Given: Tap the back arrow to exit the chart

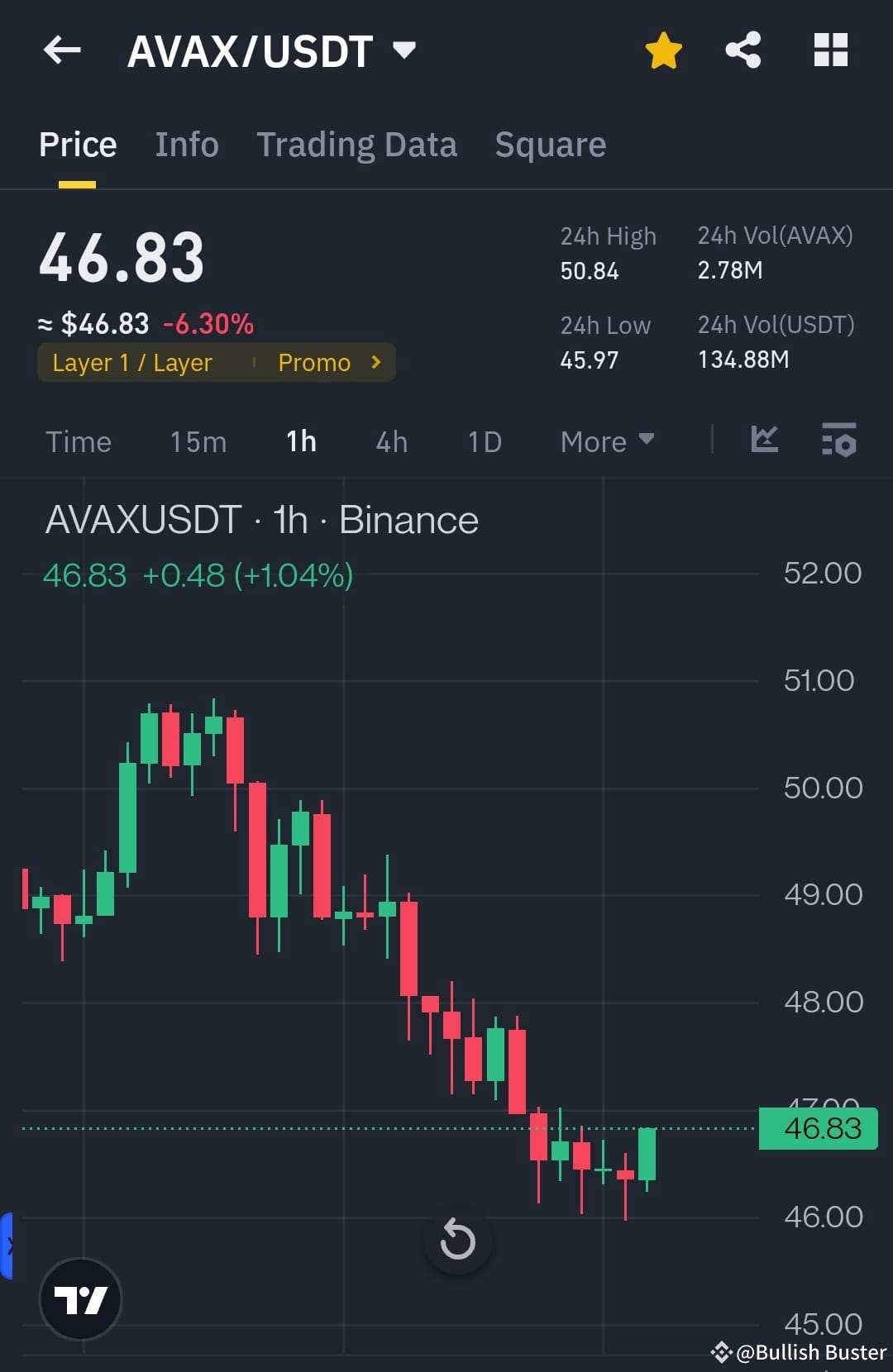Looking at the screenshot, I should pyautogui.click(x=62, y=50).
